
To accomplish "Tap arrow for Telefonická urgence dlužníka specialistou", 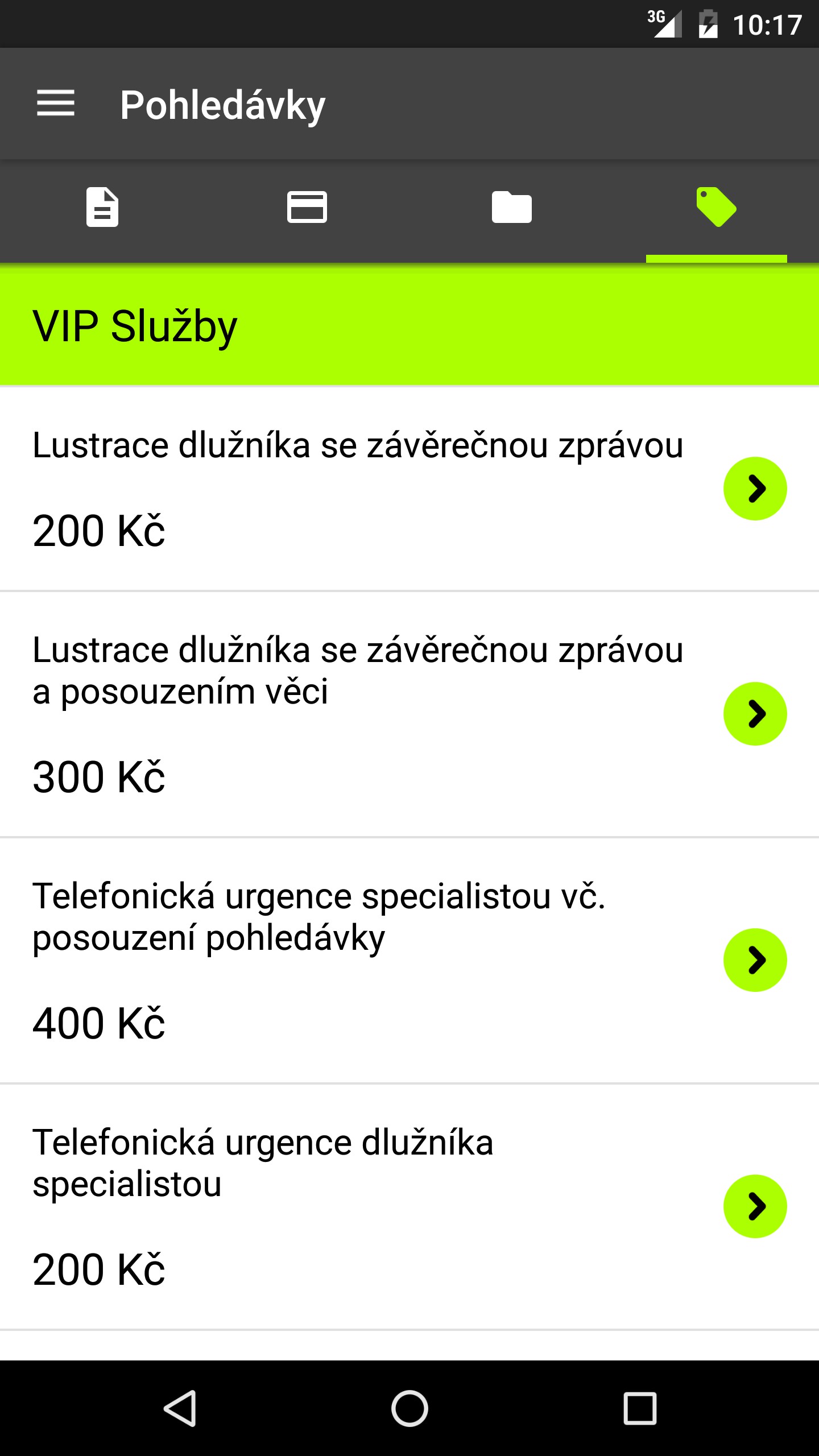I will [755, 1206].
